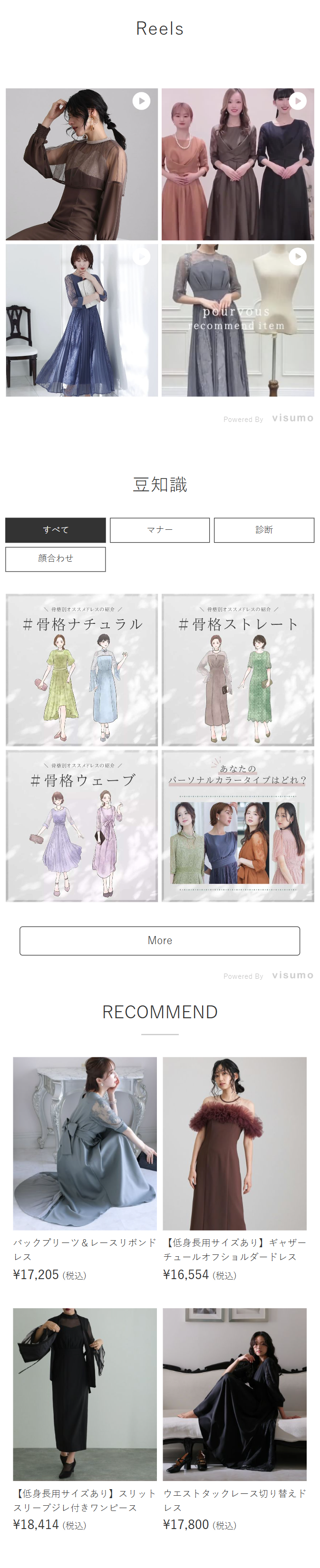Screen dimensions: 320x1568
Task: Open the pourvous recommend item reel
Action: click(238, 320)
